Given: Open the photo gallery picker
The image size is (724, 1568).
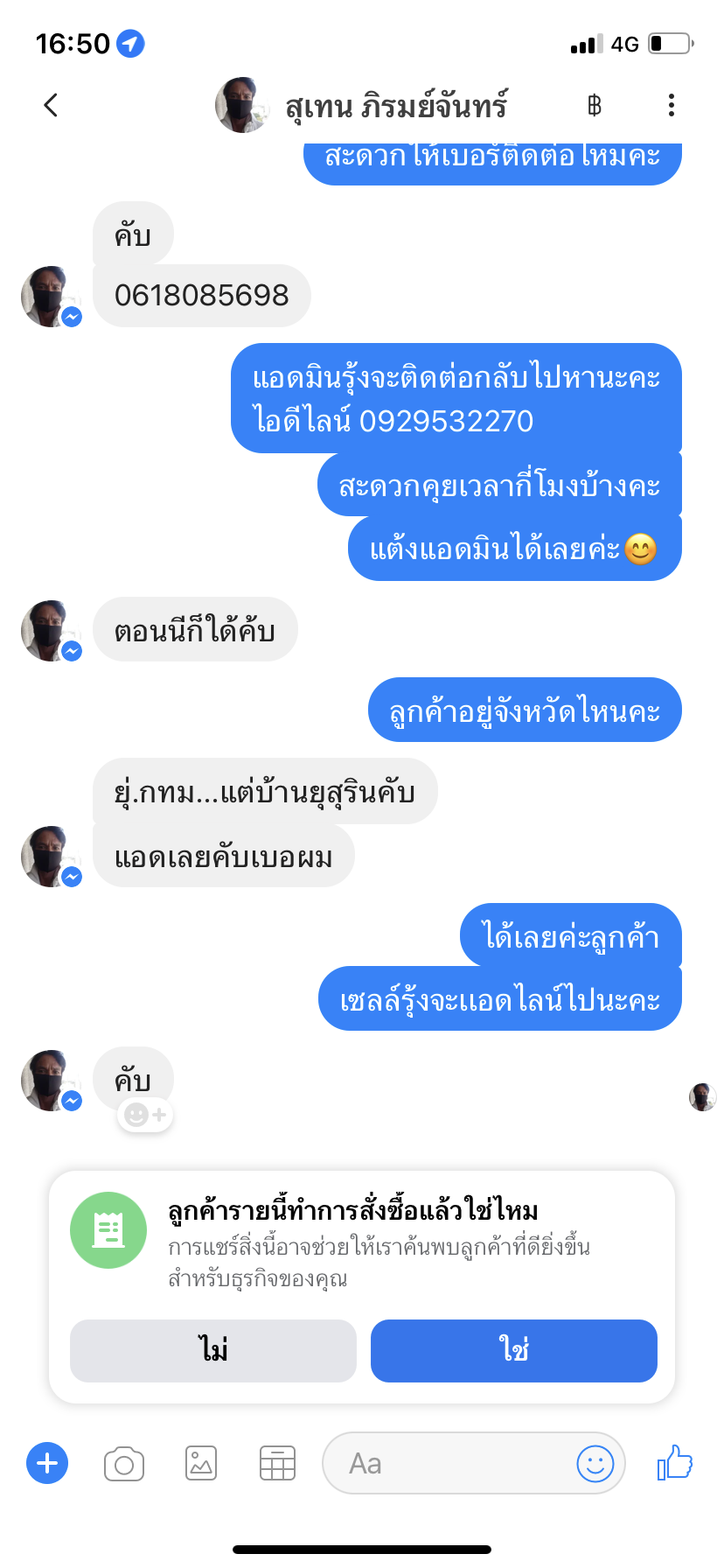Looking at the screenshot, I should [201, 1463].
